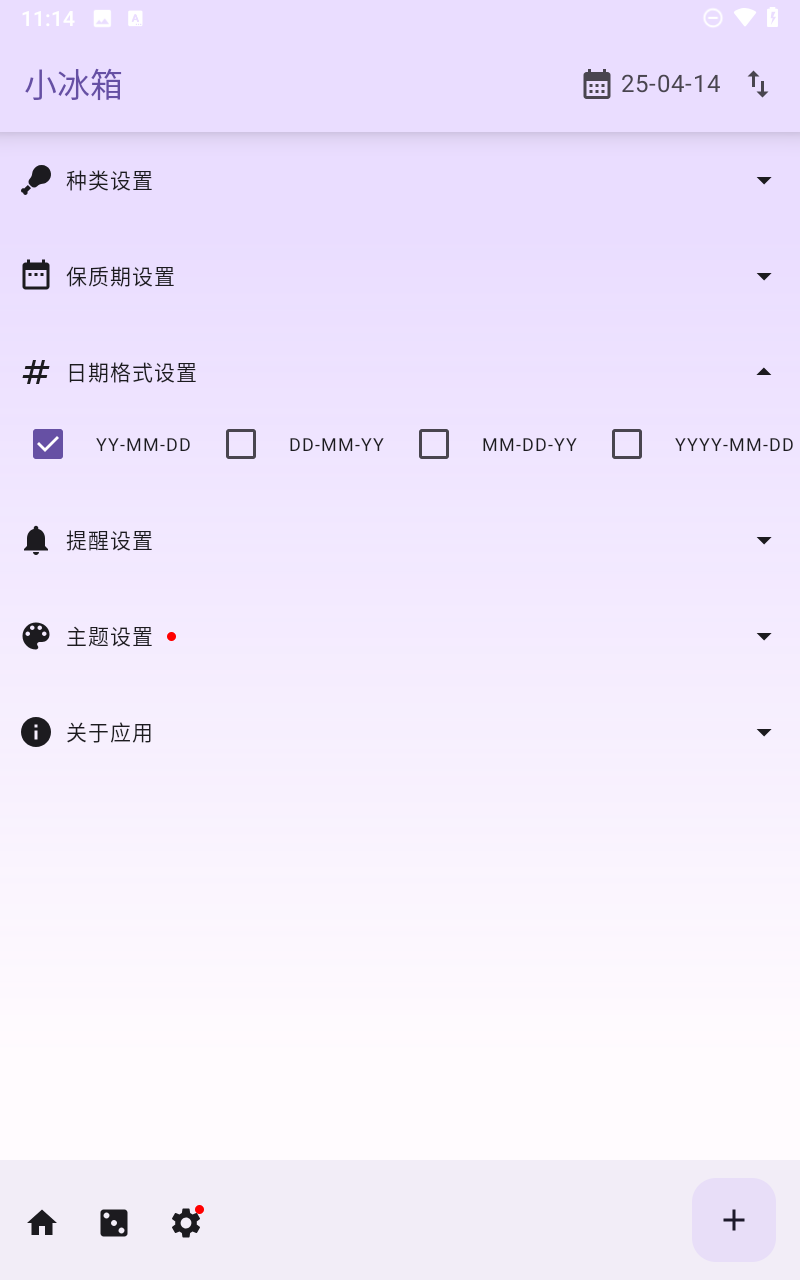Go to the home tab

pos(42,1222)
